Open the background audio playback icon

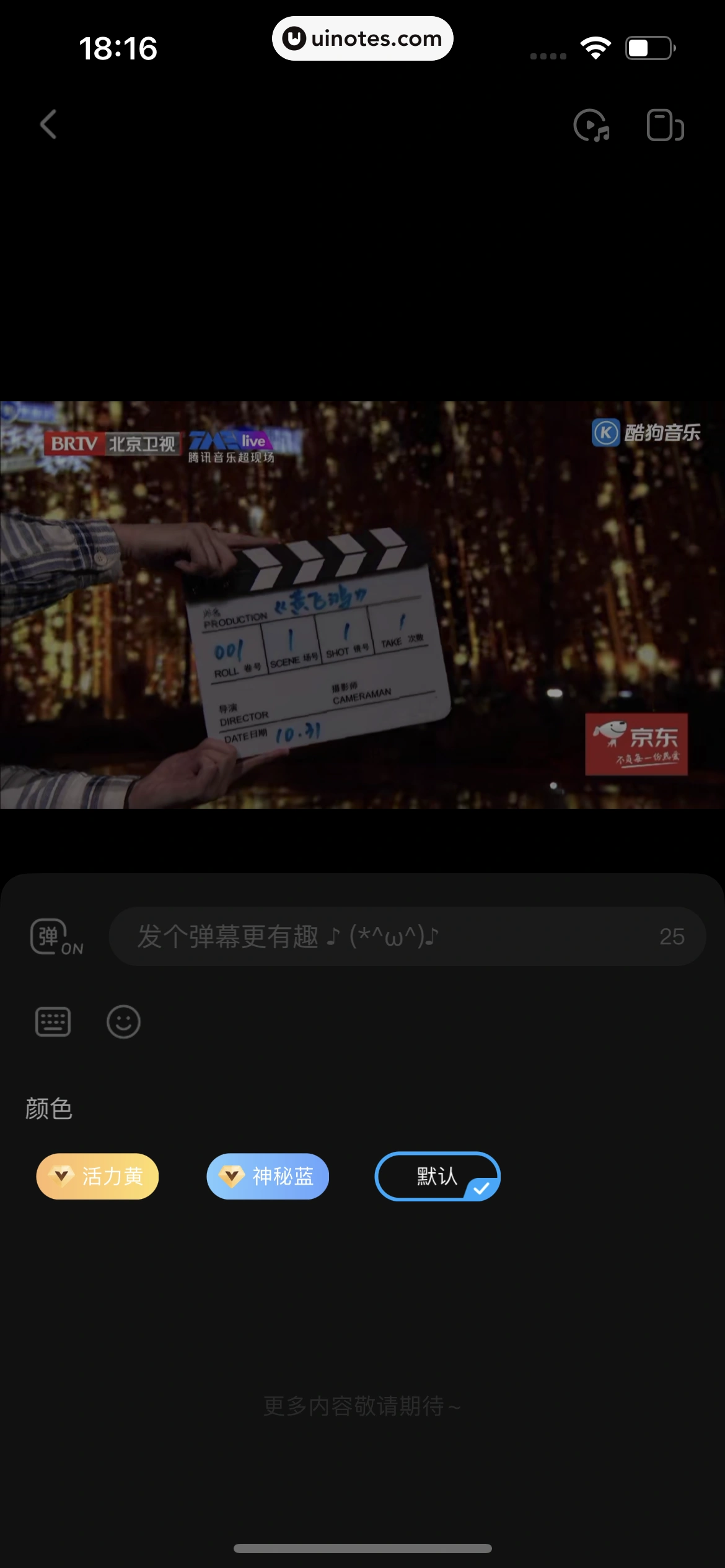coord(591,126)
